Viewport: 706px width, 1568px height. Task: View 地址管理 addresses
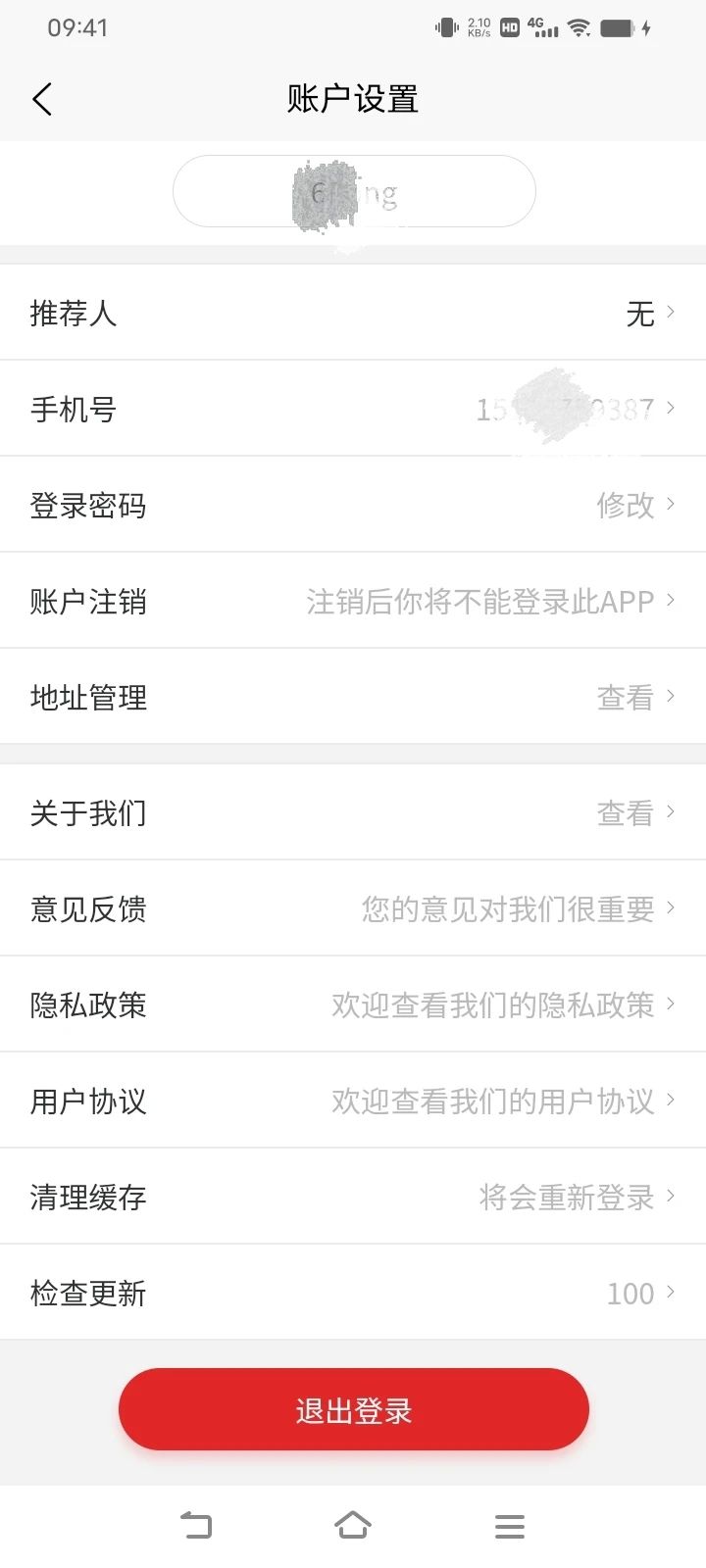[x=353, y=697]
